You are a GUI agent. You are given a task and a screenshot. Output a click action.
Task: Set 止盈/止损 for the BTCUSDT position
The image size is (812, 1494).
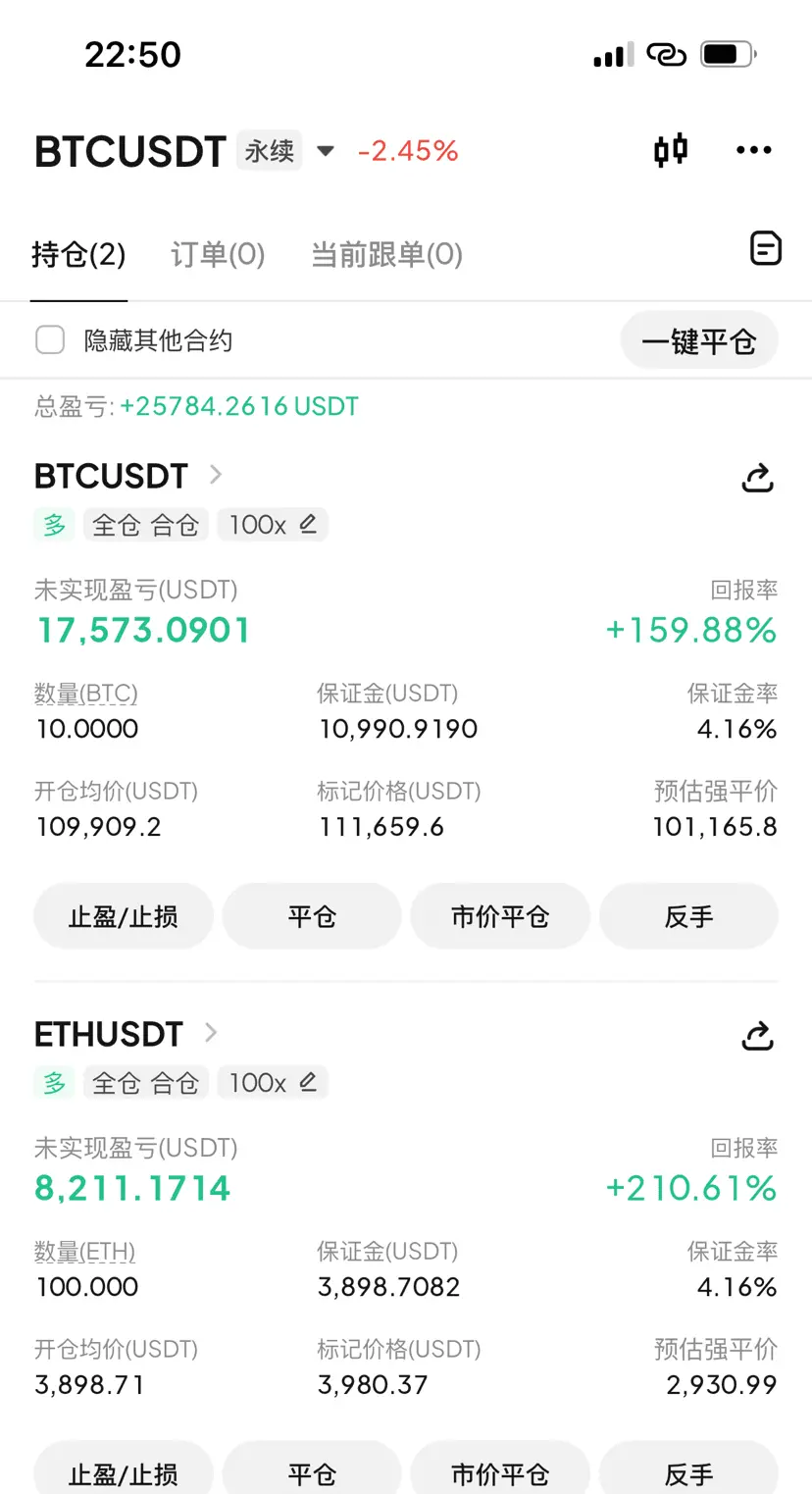click(124, 916)
